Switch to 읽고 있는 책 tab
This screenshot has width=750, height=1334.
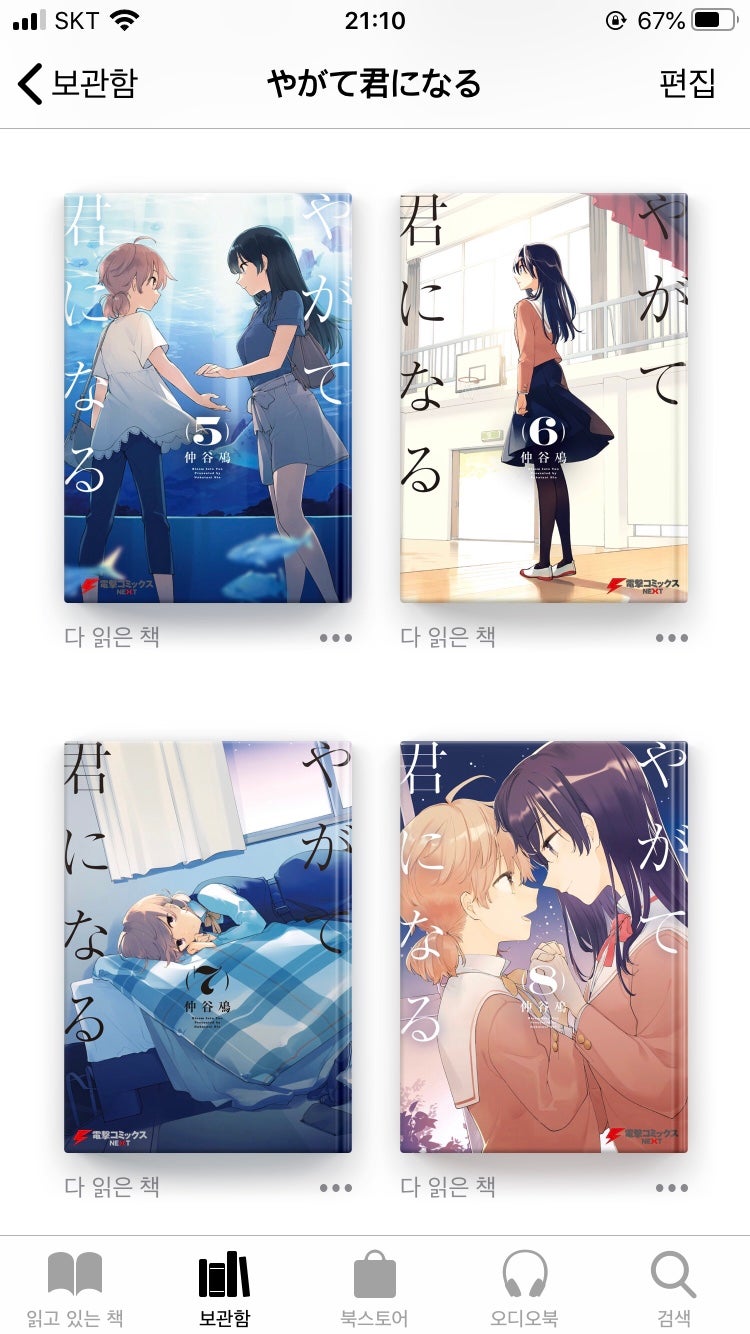(x=75, y=1288)
